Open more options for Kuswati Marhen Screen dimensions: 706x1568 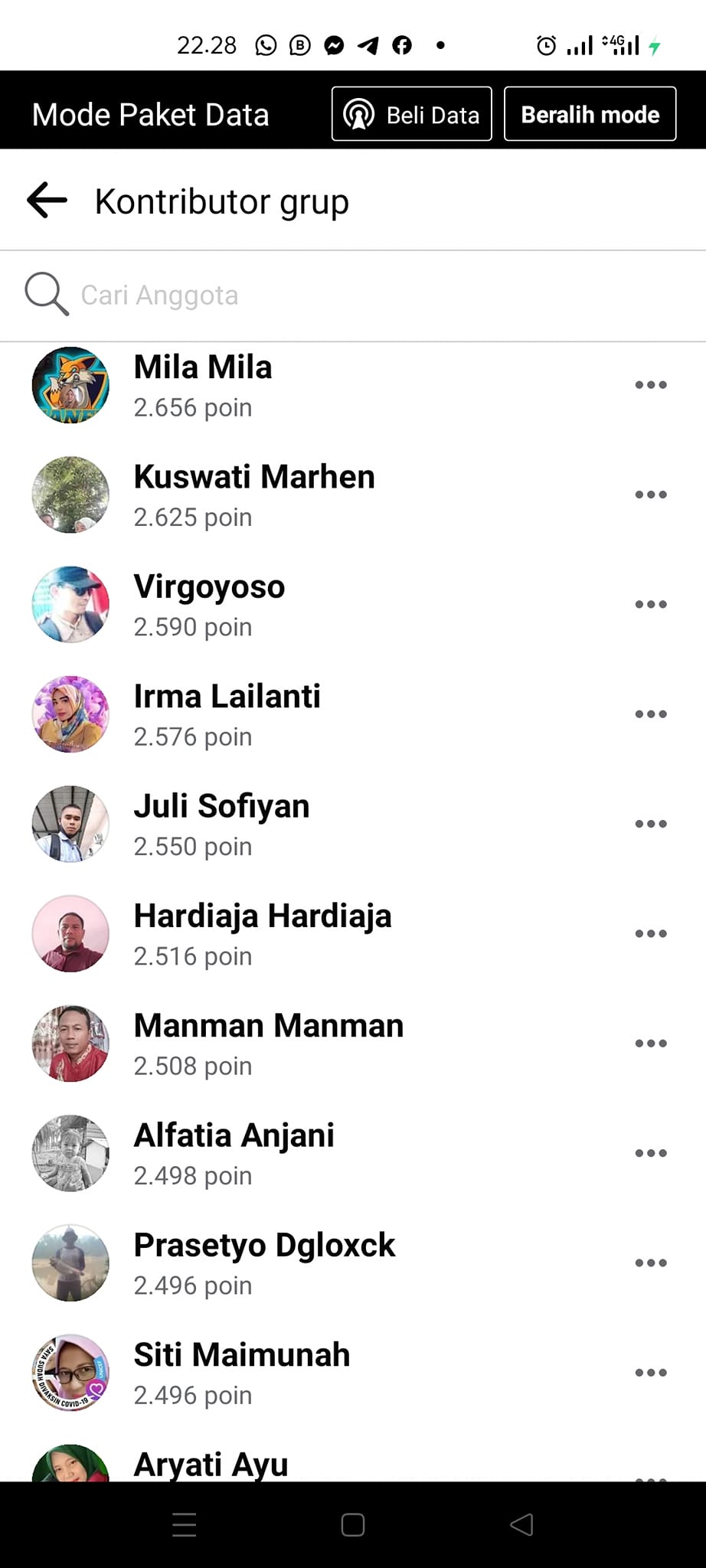point(650,495)
